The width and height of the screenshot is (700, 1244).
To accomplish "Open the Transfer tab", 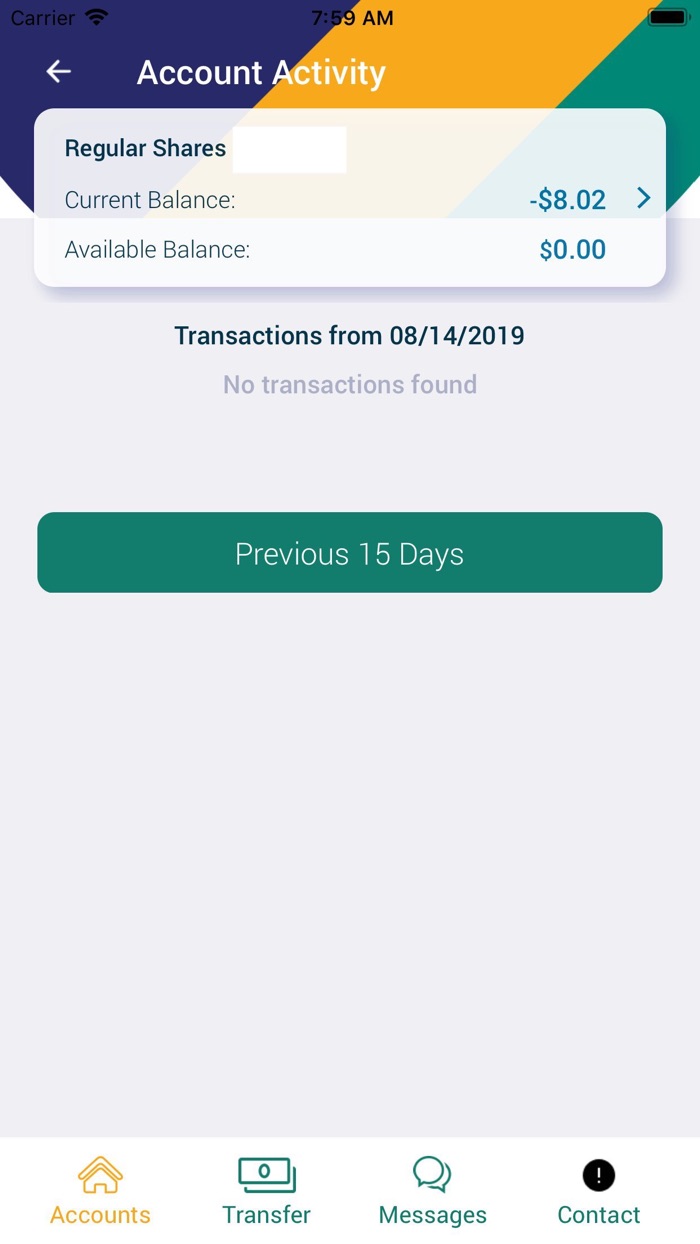I will point(266,1192).
